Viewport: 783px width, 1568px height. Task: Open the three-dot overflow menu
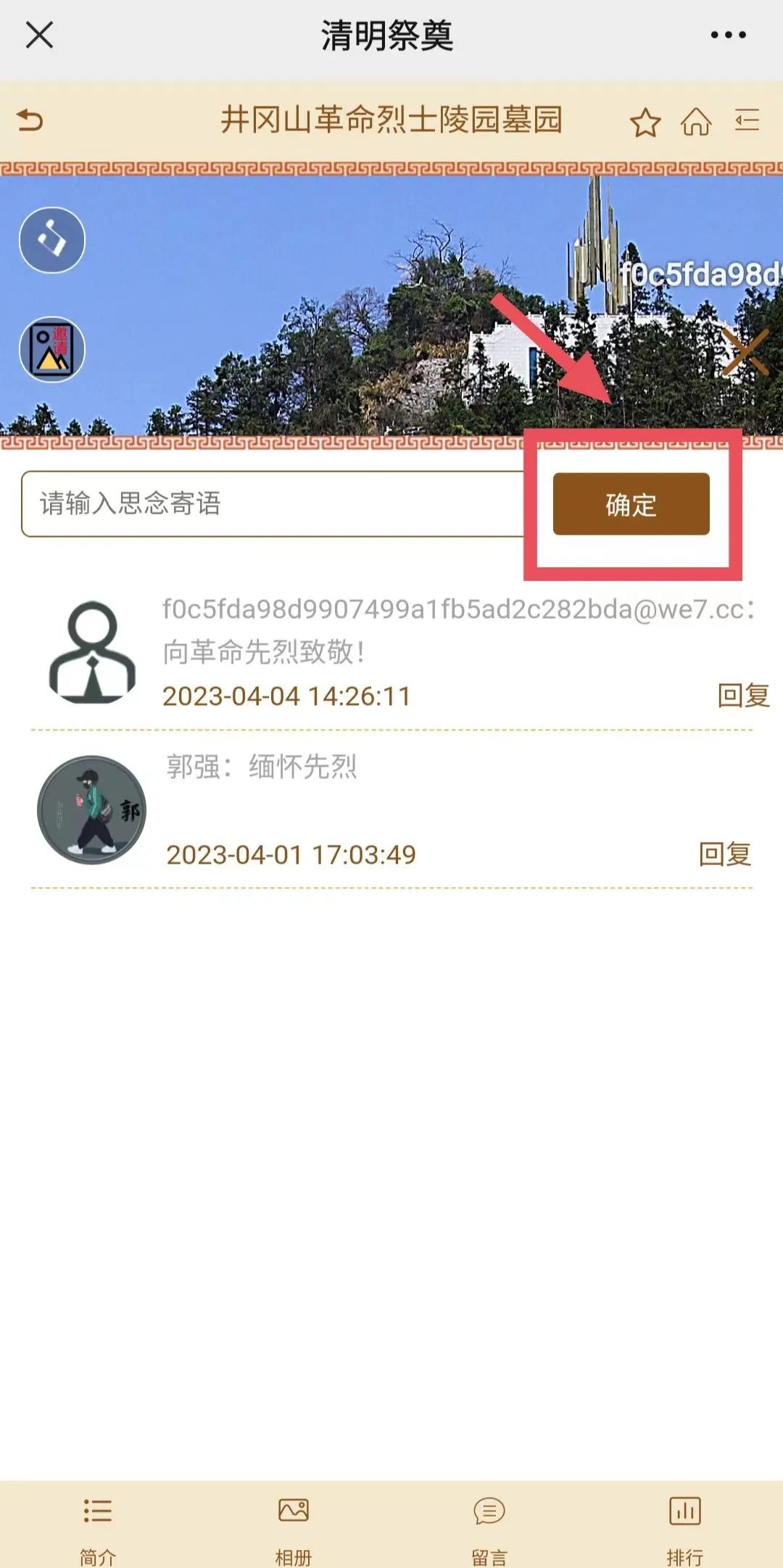point(728,35)
